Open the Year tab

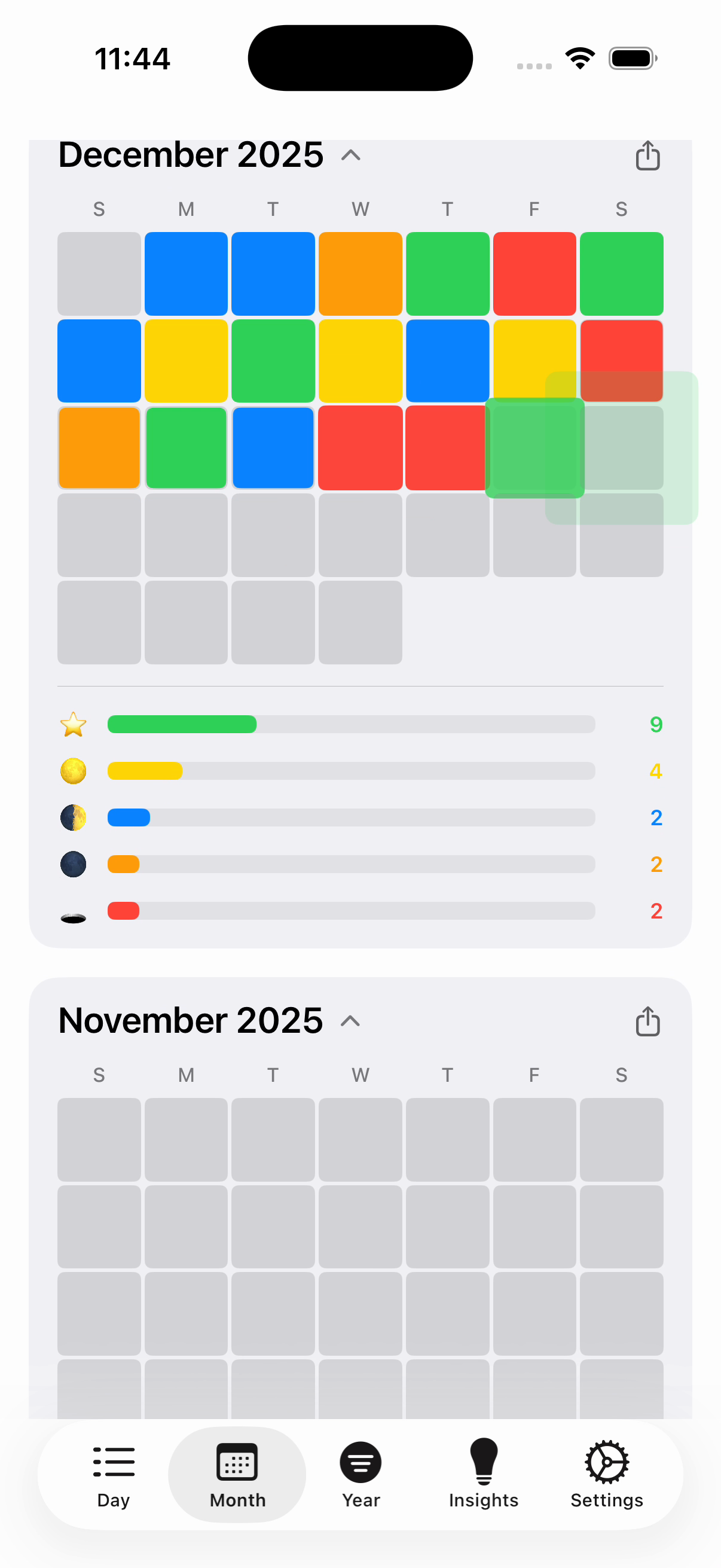click(x=360, y=1474)
